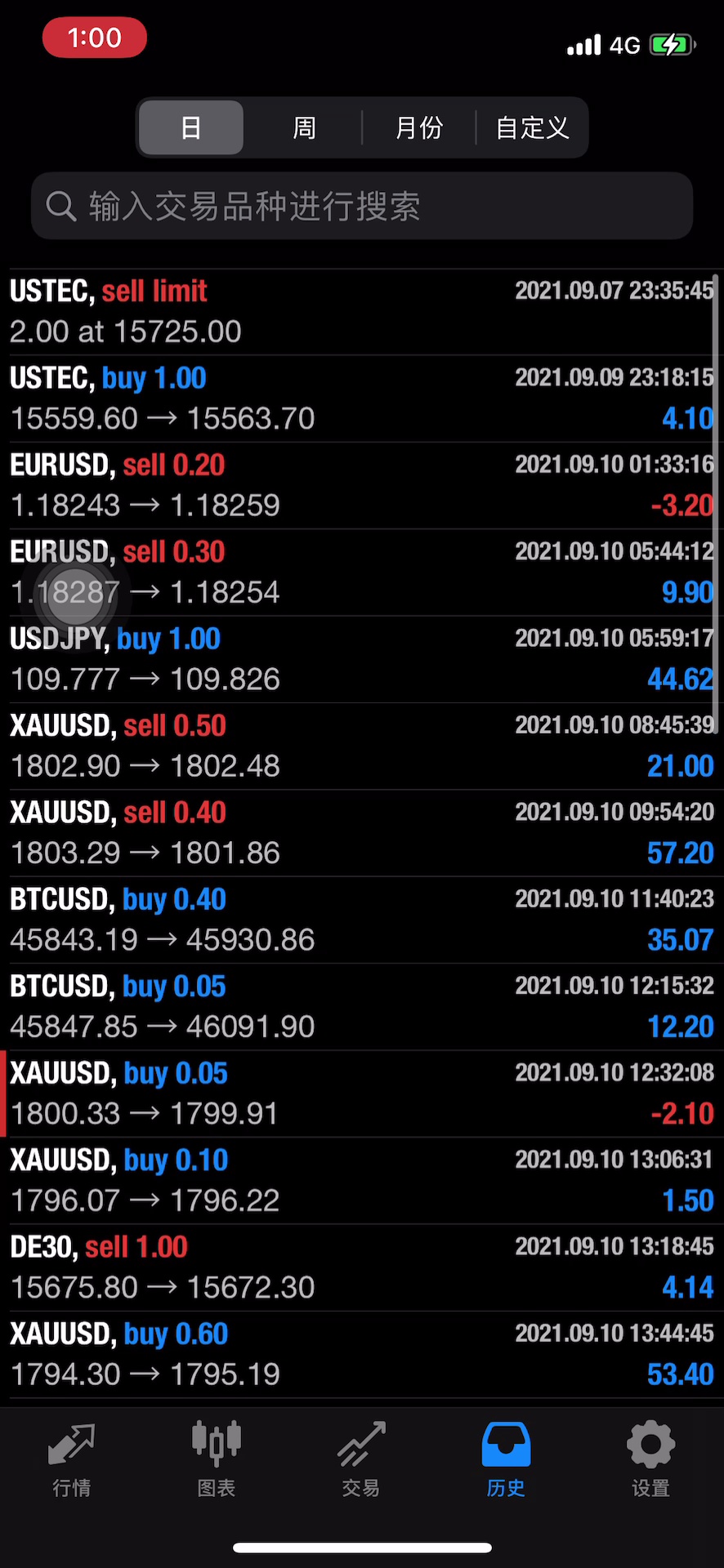Choose the 自定义 custom period

(532, 127)
